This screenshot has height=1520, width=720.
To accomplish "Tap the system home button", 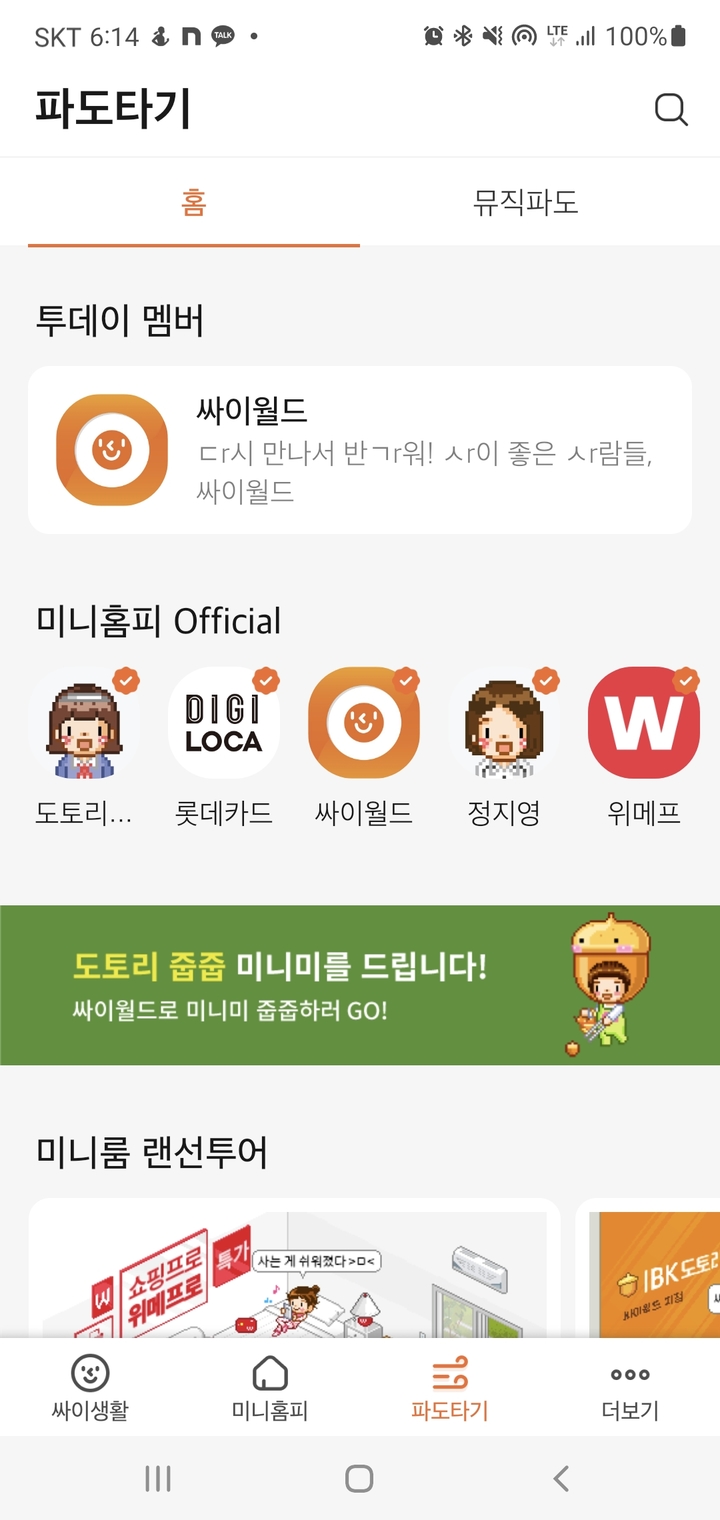I will point(359,1478).
